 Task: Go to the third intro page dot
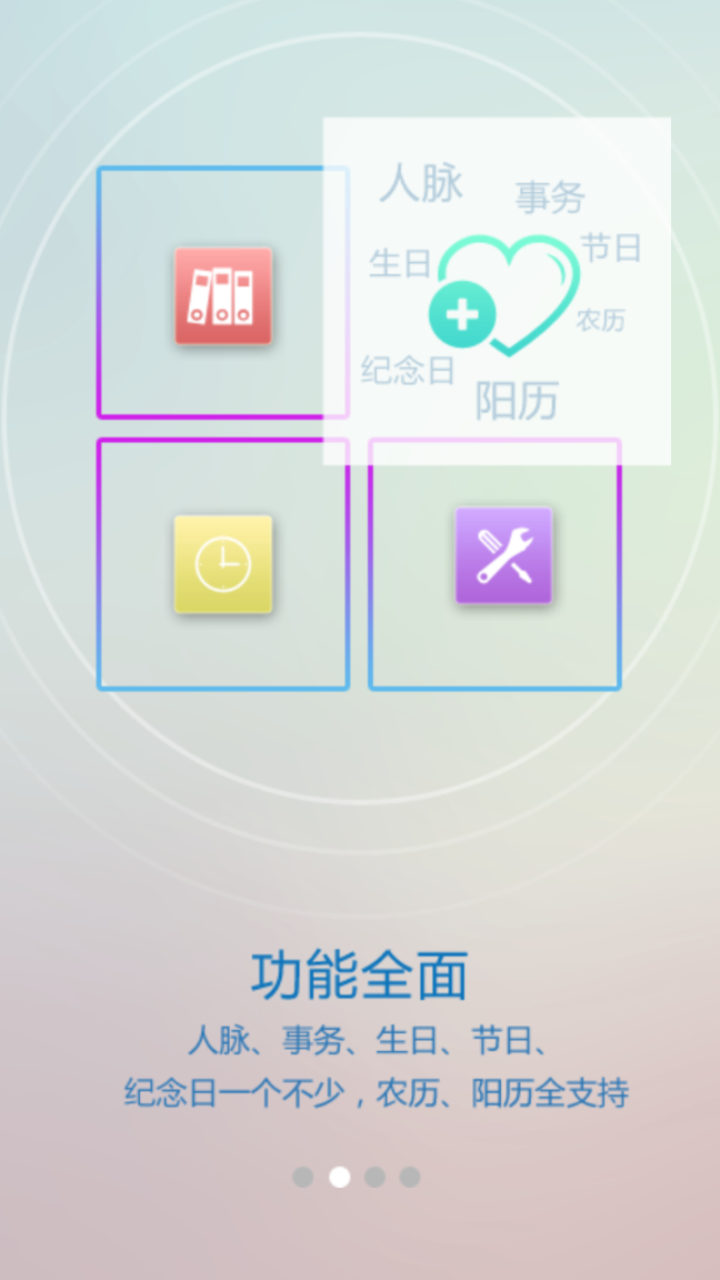click(x=375, y=1177)
